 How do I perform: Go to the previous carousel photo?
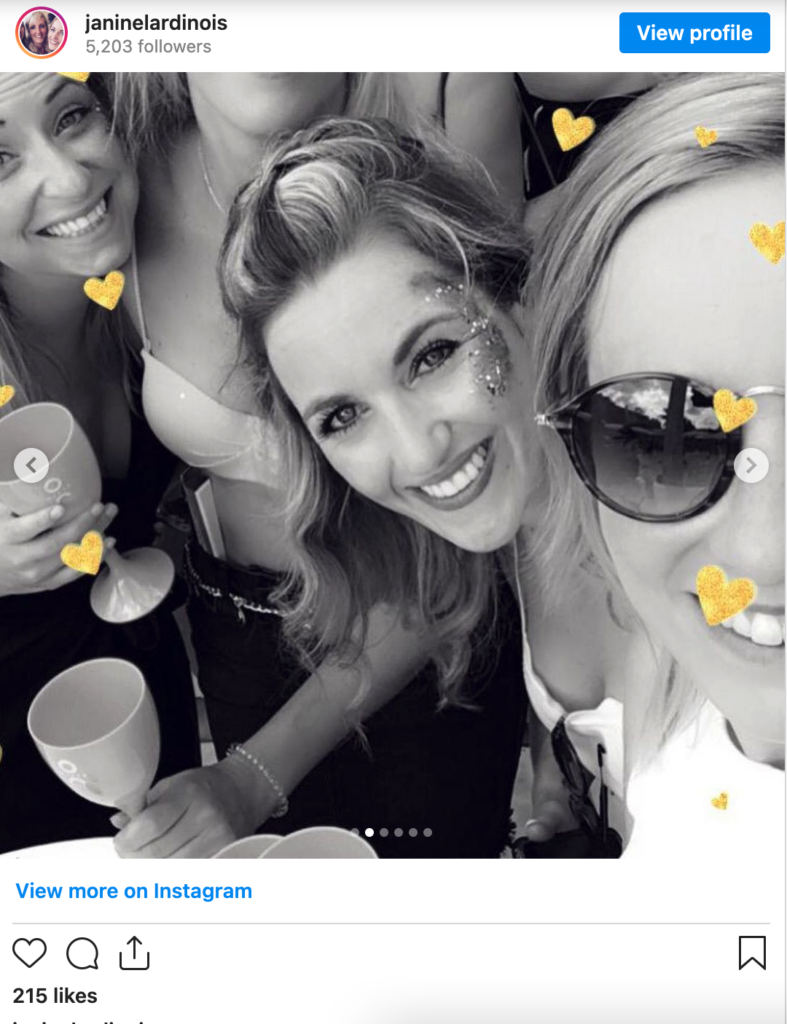point(31,465)
